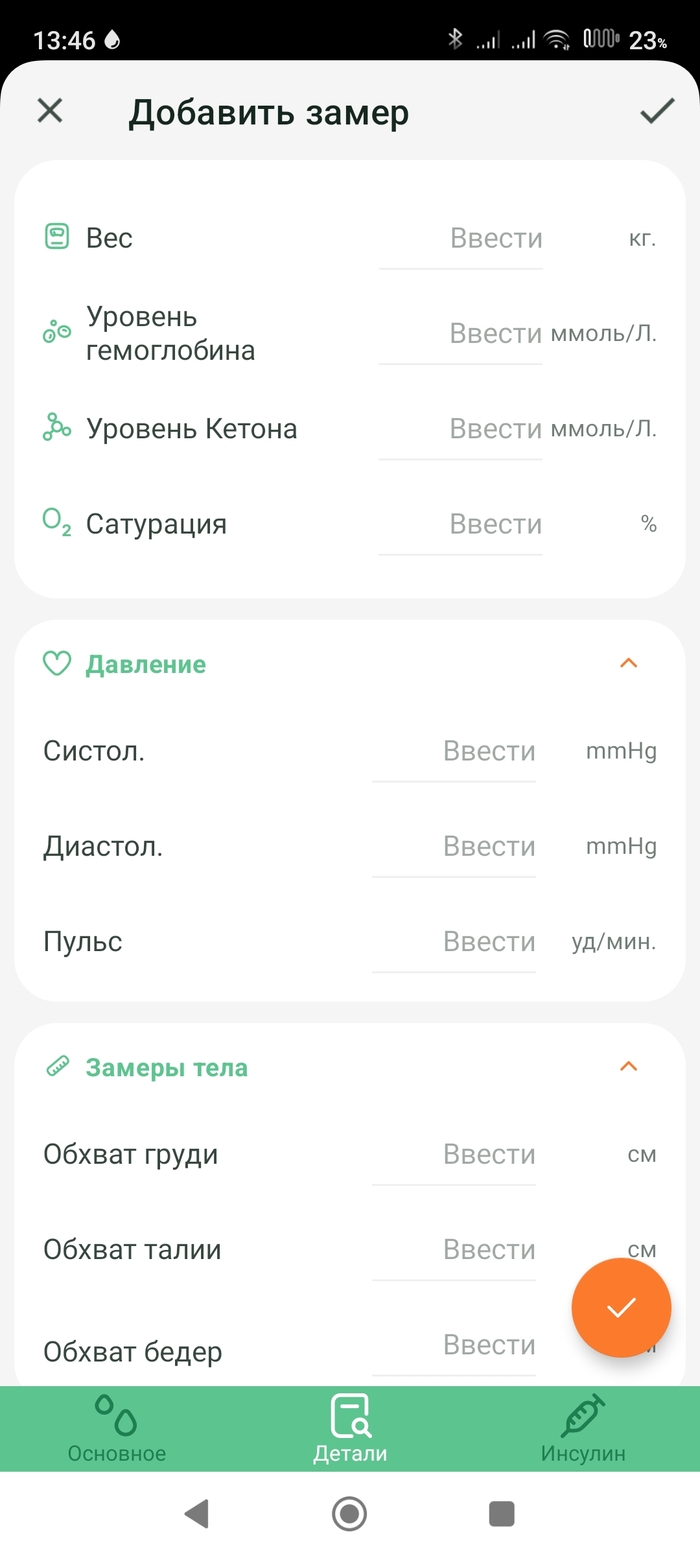Image resolution: width=700 pixels, height=1556 pixels.
Task: Close the add measurement screen
Action: pyautogui.click(x=50, y=111)
